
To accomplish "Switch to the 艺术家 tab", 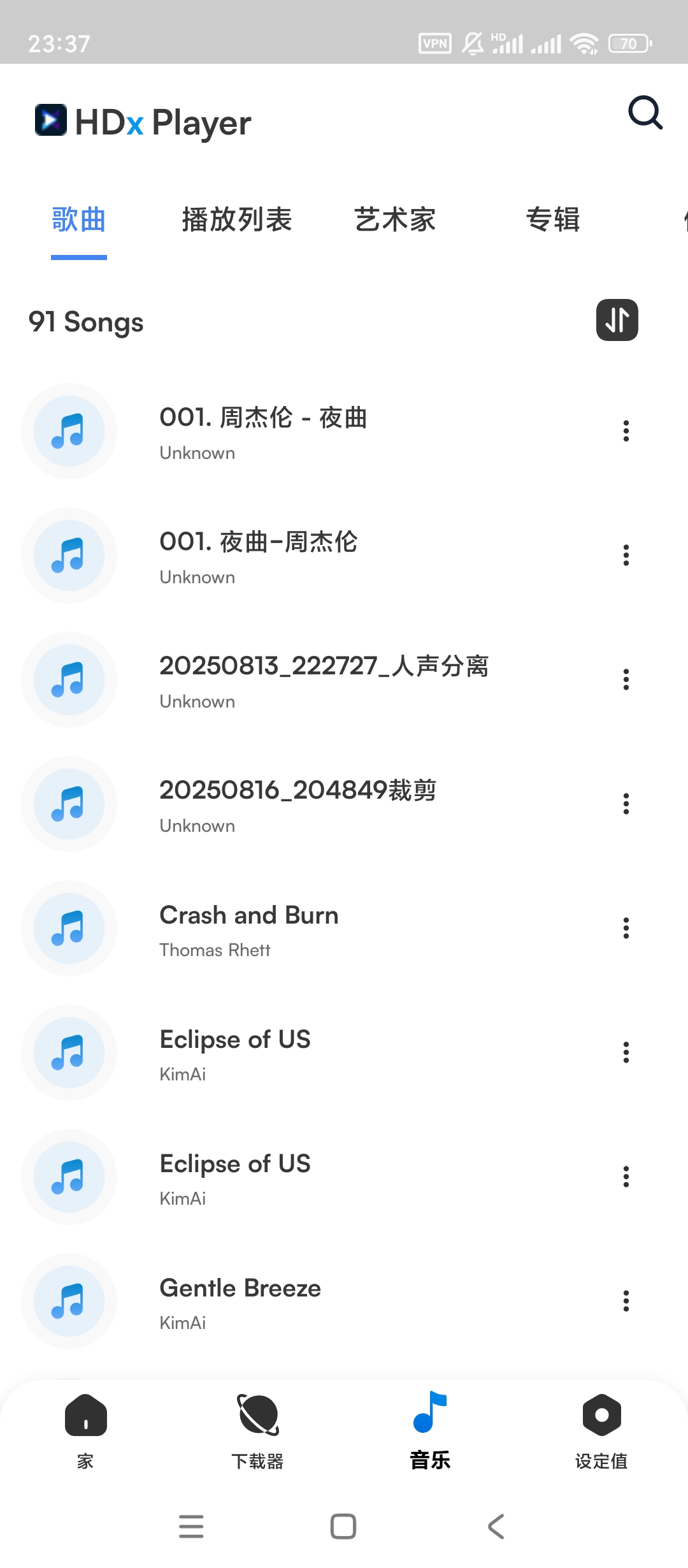I will tap(395, 220).
